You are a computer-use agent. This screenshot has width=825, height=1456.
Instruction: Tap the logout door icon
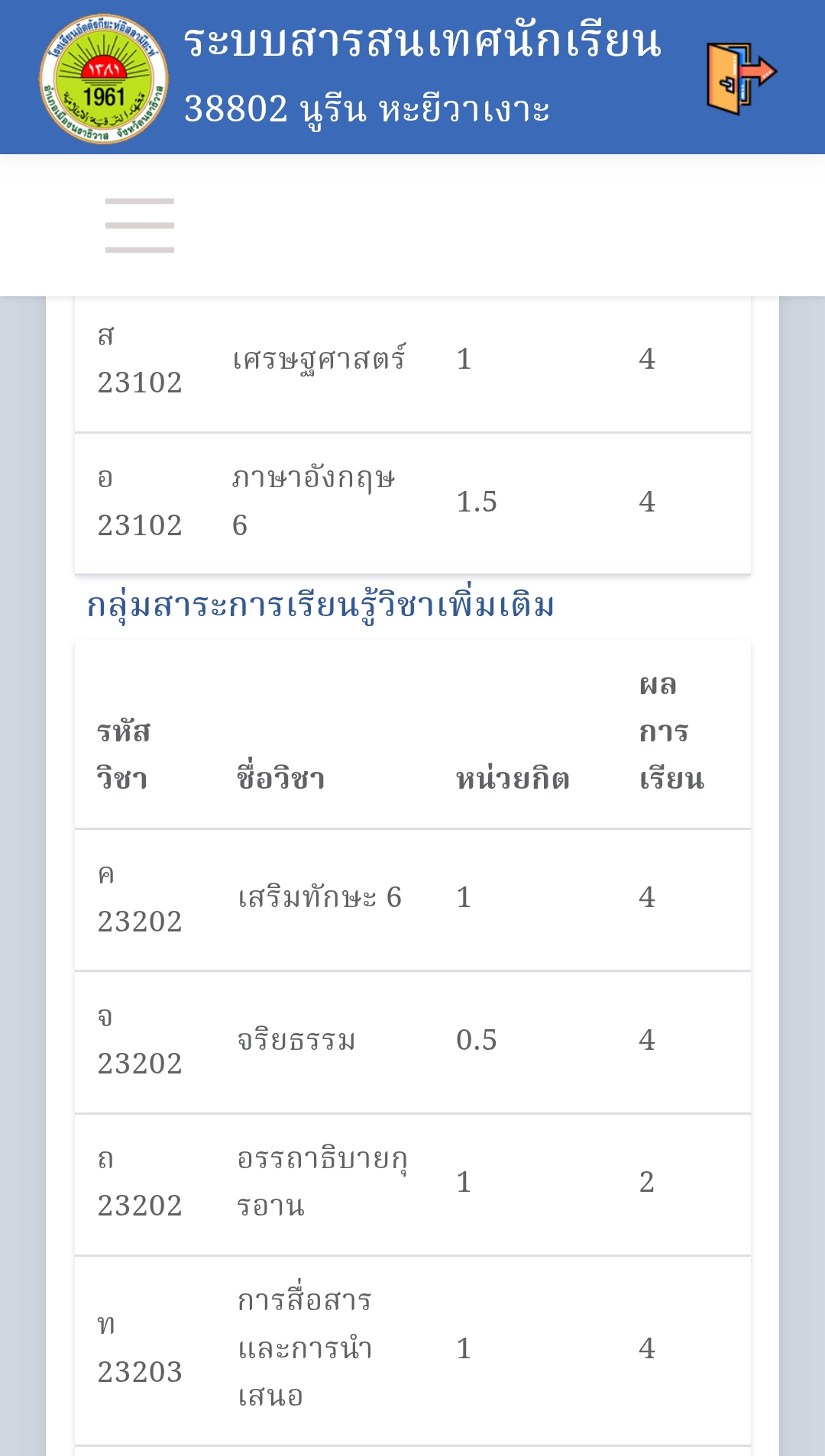(x=740, y=78)
